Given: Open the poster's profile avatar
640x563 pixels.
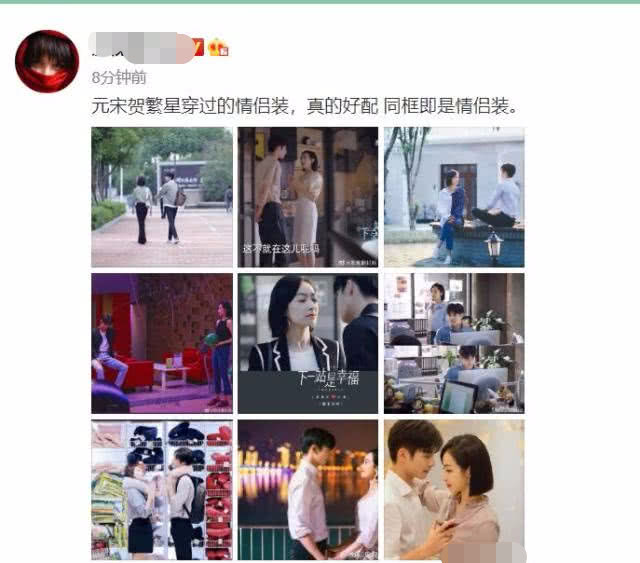Looking at the screenshot, I should [x=47, y=61].
